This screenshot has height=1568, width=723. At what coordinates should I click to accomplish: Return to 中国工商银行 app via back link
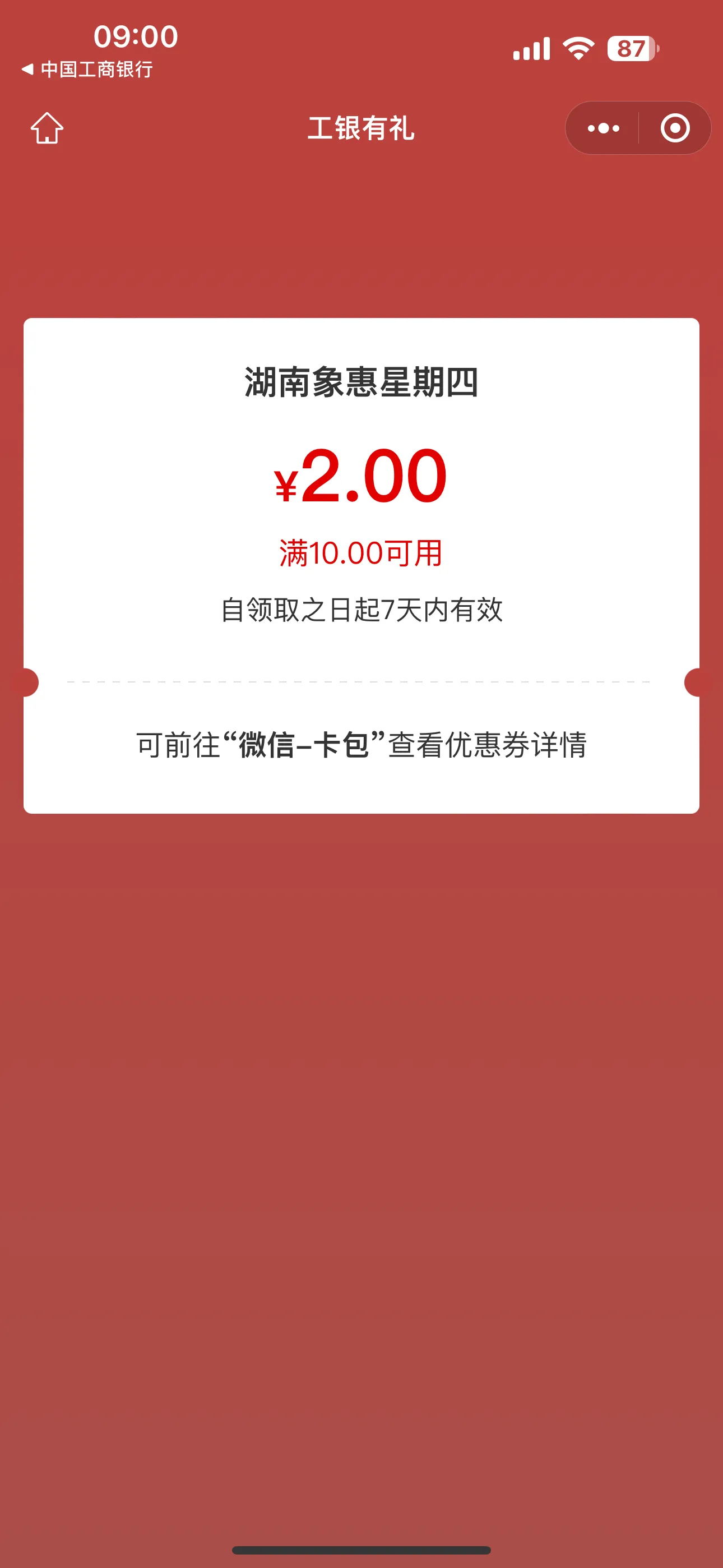click(87, 70)
